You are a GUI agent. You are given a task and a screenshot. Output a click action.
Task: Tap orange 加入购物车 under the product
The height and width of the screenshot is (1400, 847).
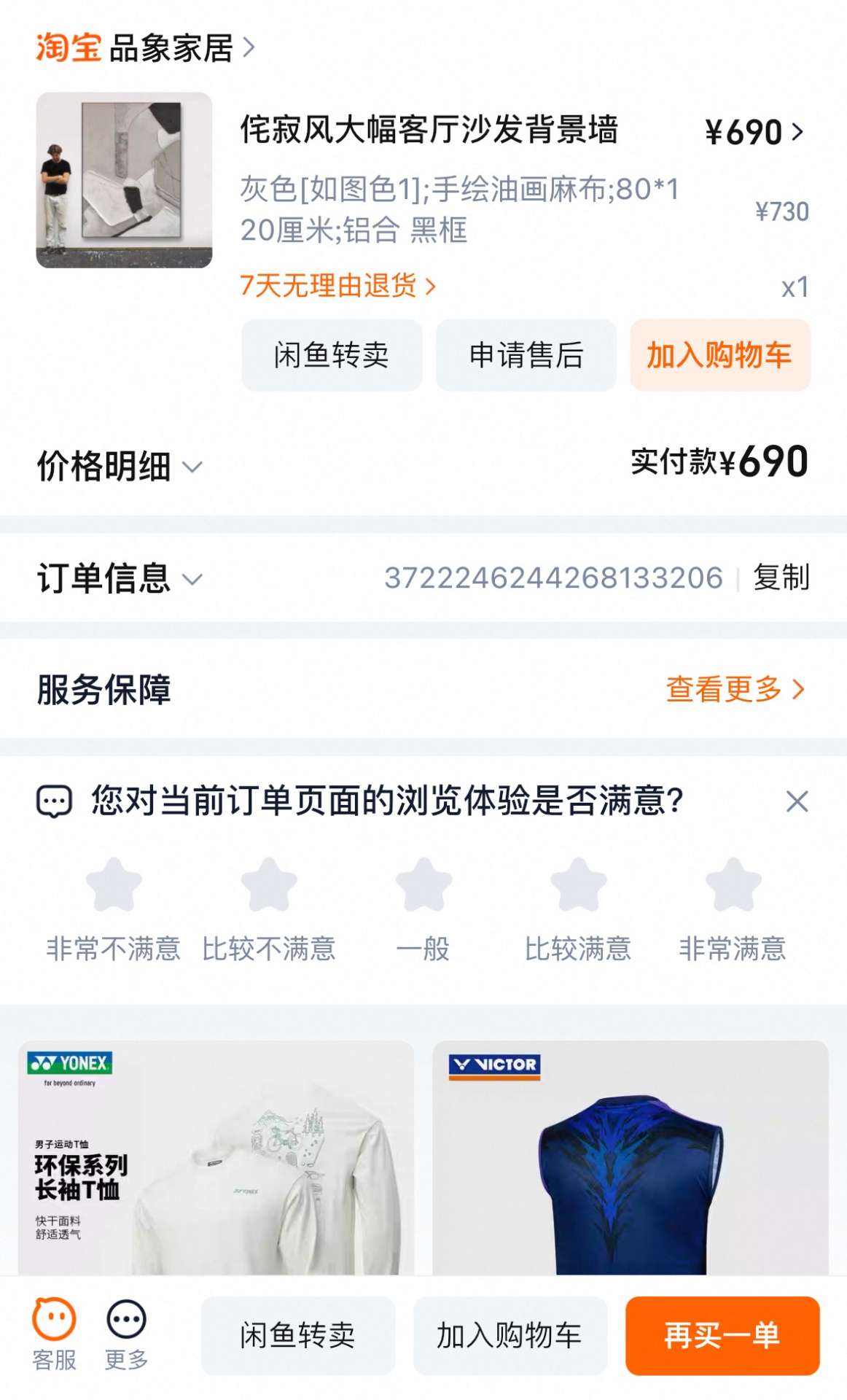719,355
